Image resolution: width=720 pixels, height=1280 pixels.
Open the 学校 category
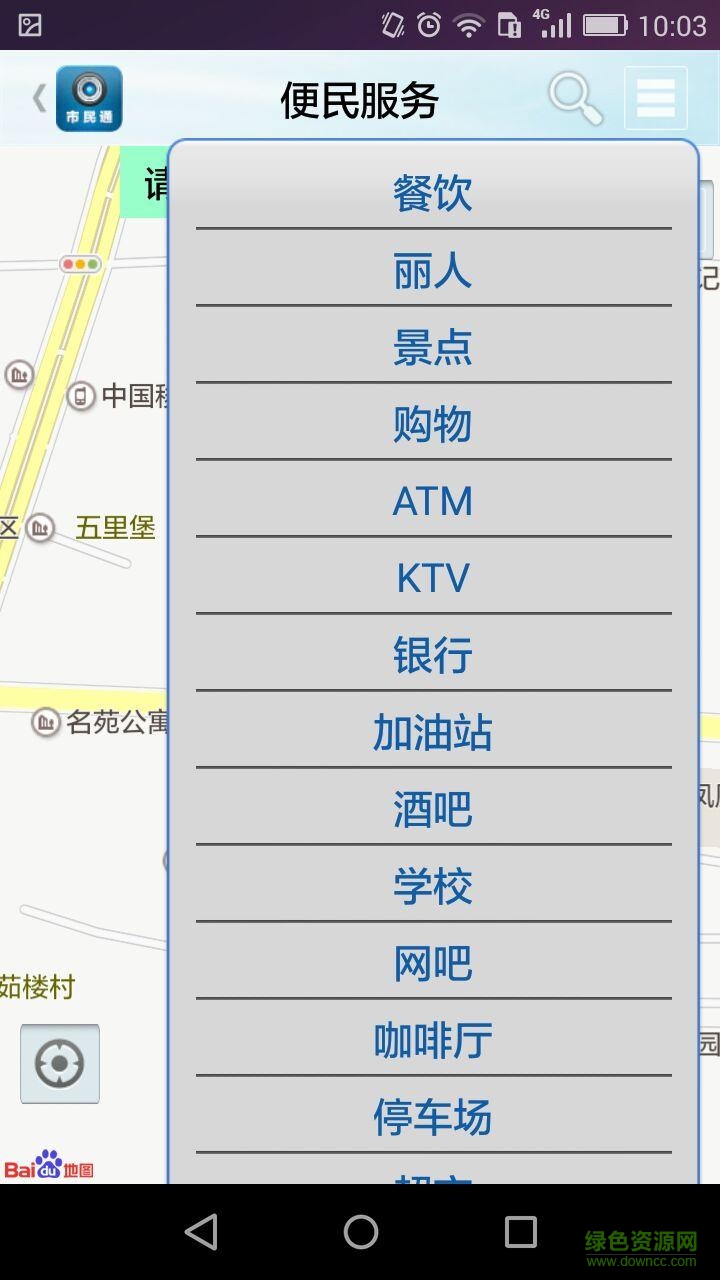coord(433,886)
